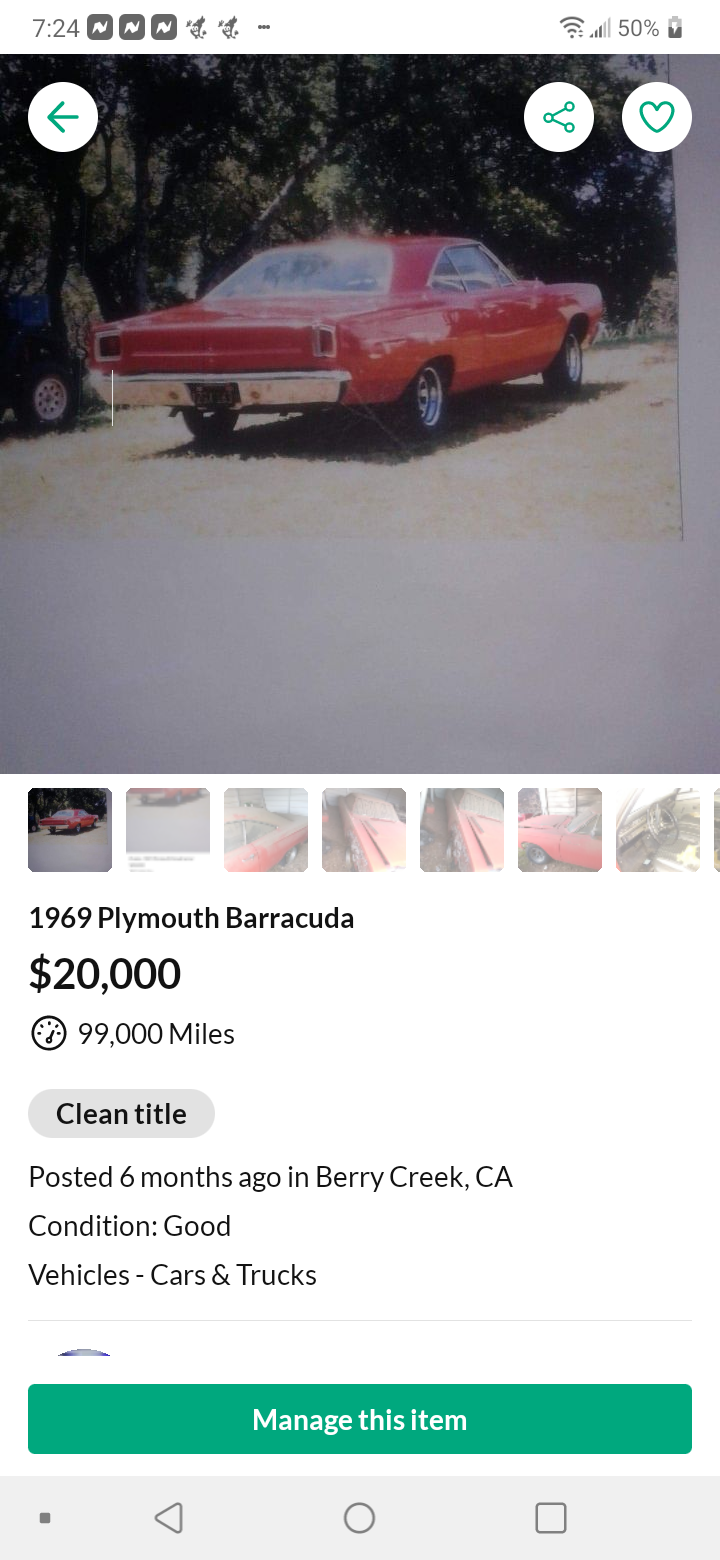Viewport: 720px width, 1560px height.
Task: View the sixth photo thumbnail
Action: pos(560,830)
